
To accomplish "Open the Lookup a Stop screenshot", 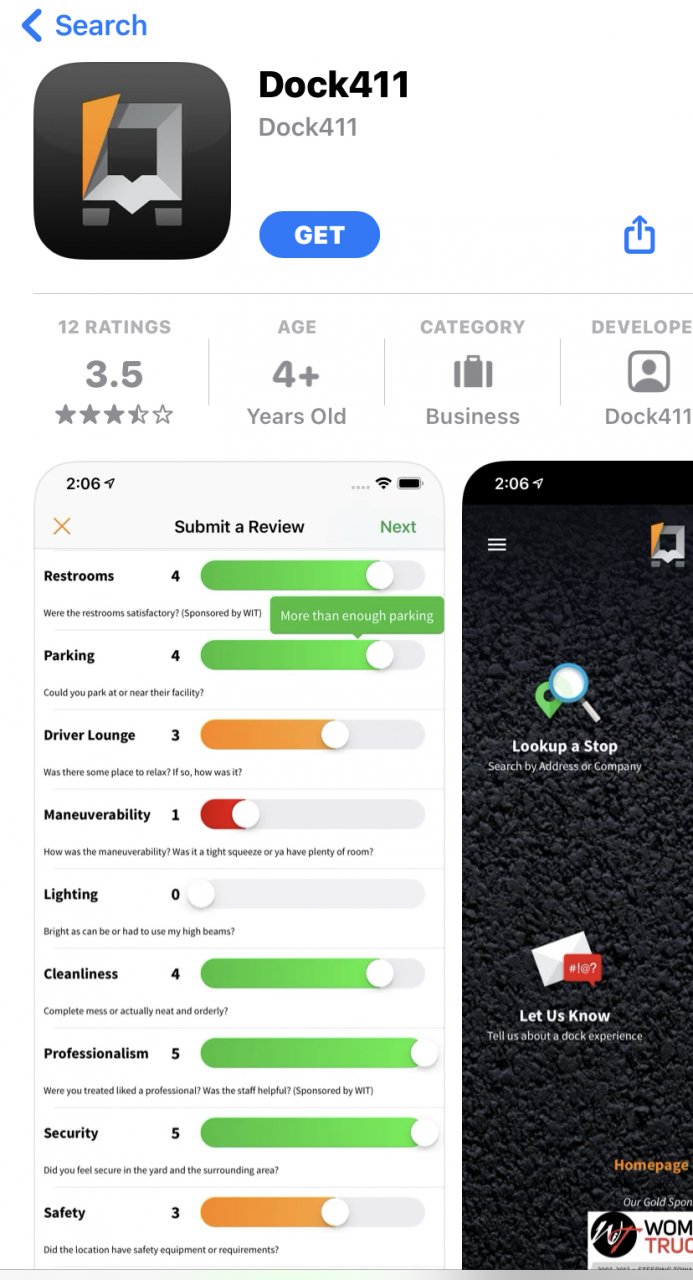I will click(577, 860).
